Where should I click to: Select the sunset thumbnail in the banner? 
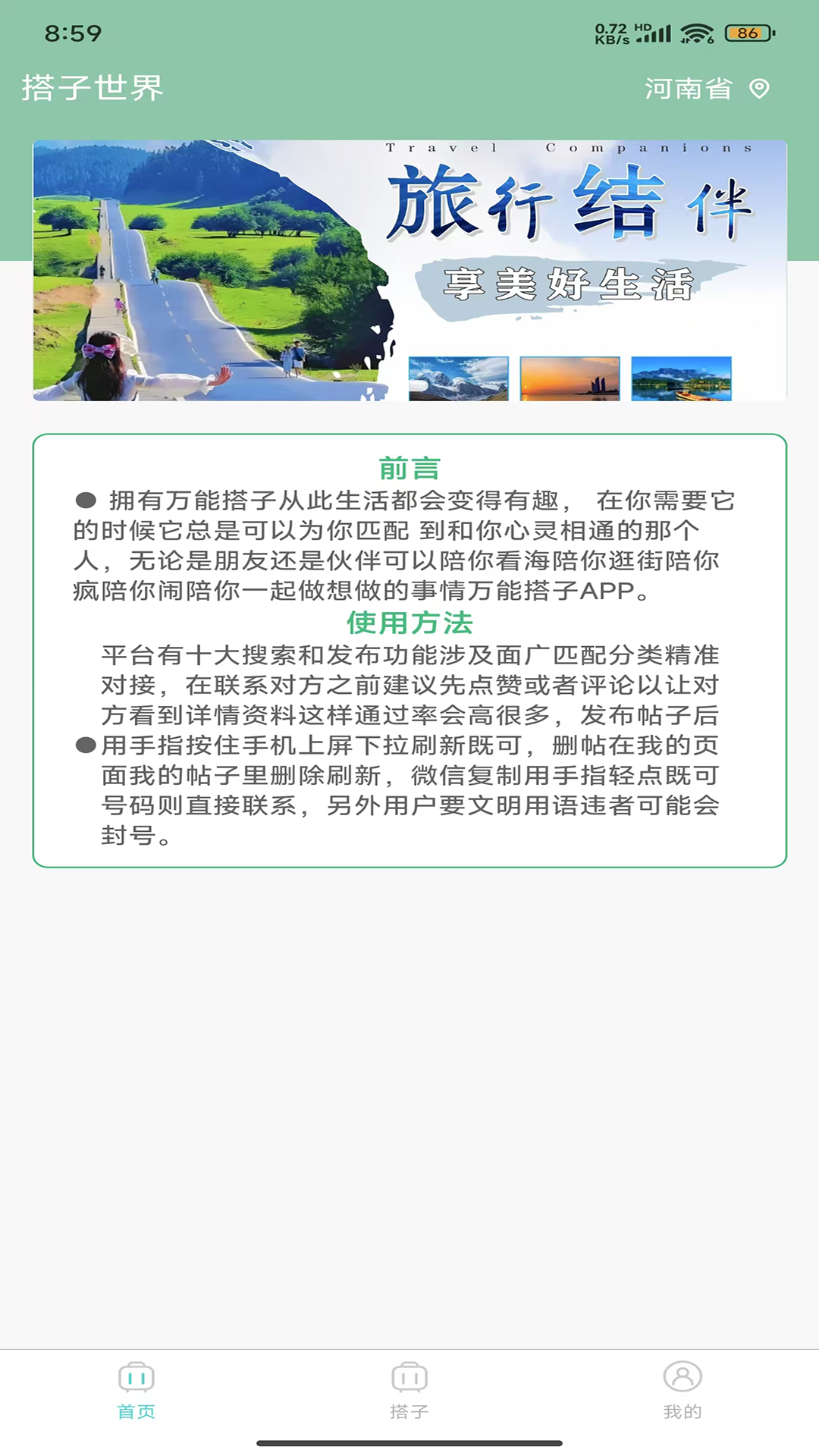pyautogui.click(x=570, y=378)
